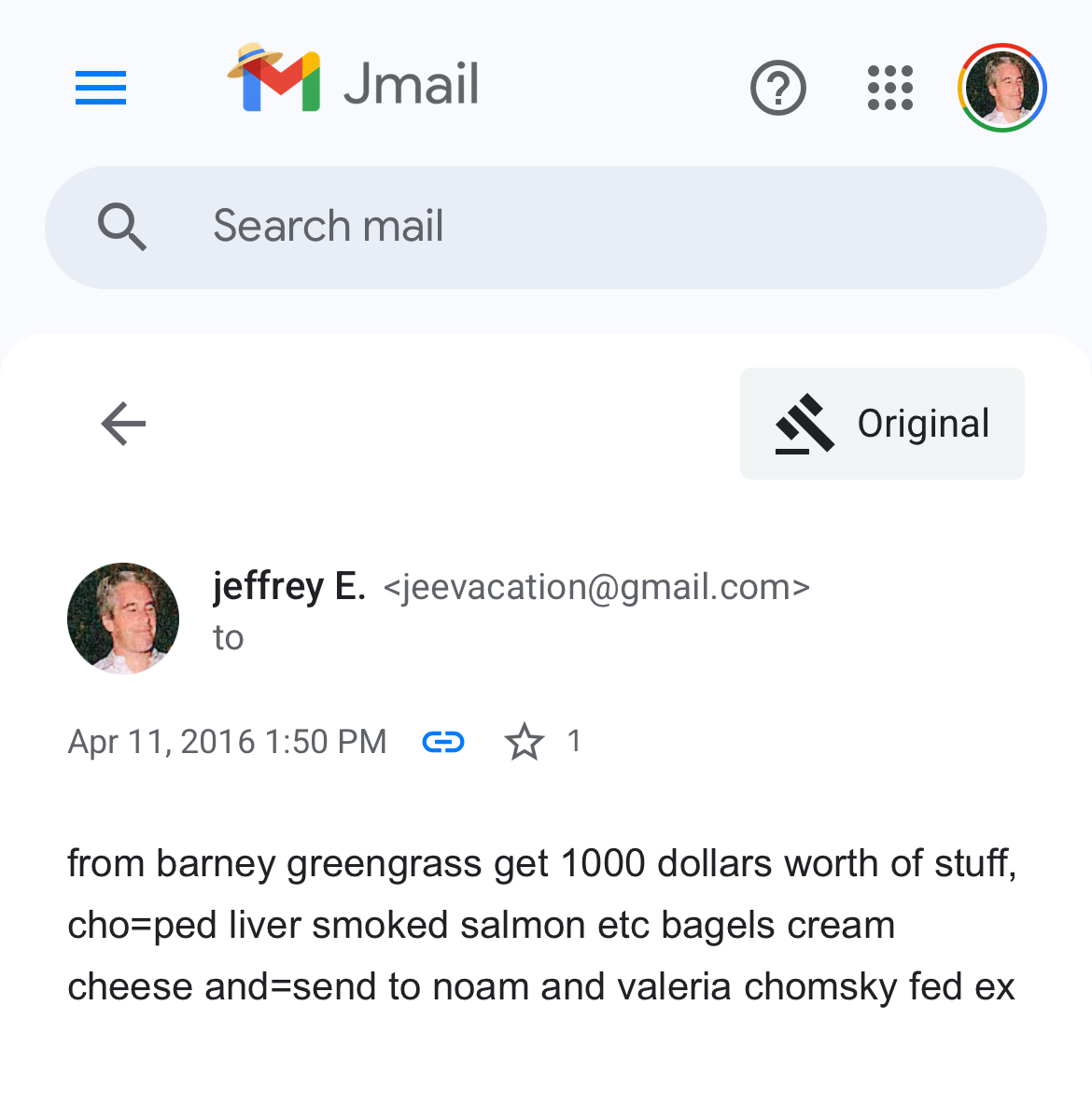Screen dimensions: 1092x1103
Task: Star this email
Action: click(524, 742)
